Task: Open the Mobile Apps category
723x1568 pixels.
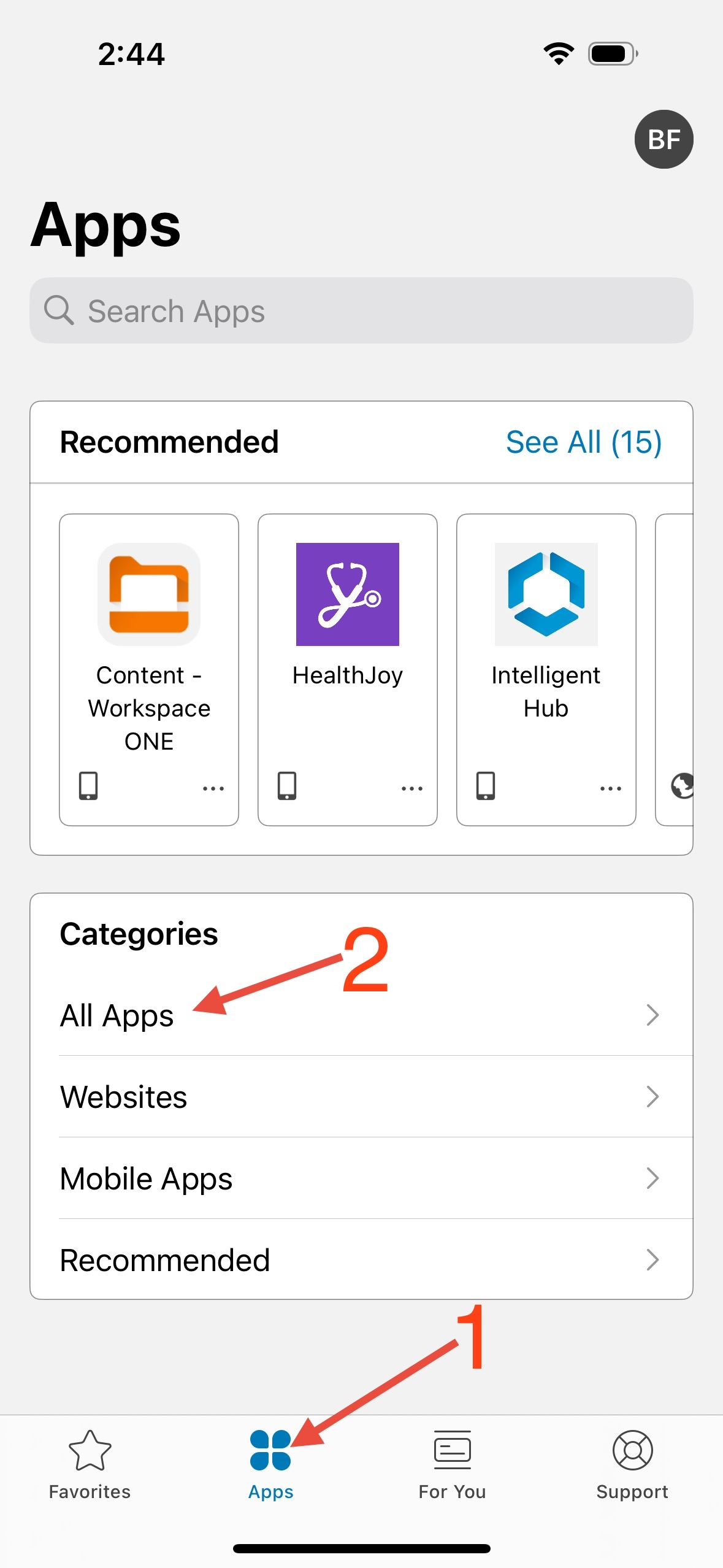Action: (361, 1178)
